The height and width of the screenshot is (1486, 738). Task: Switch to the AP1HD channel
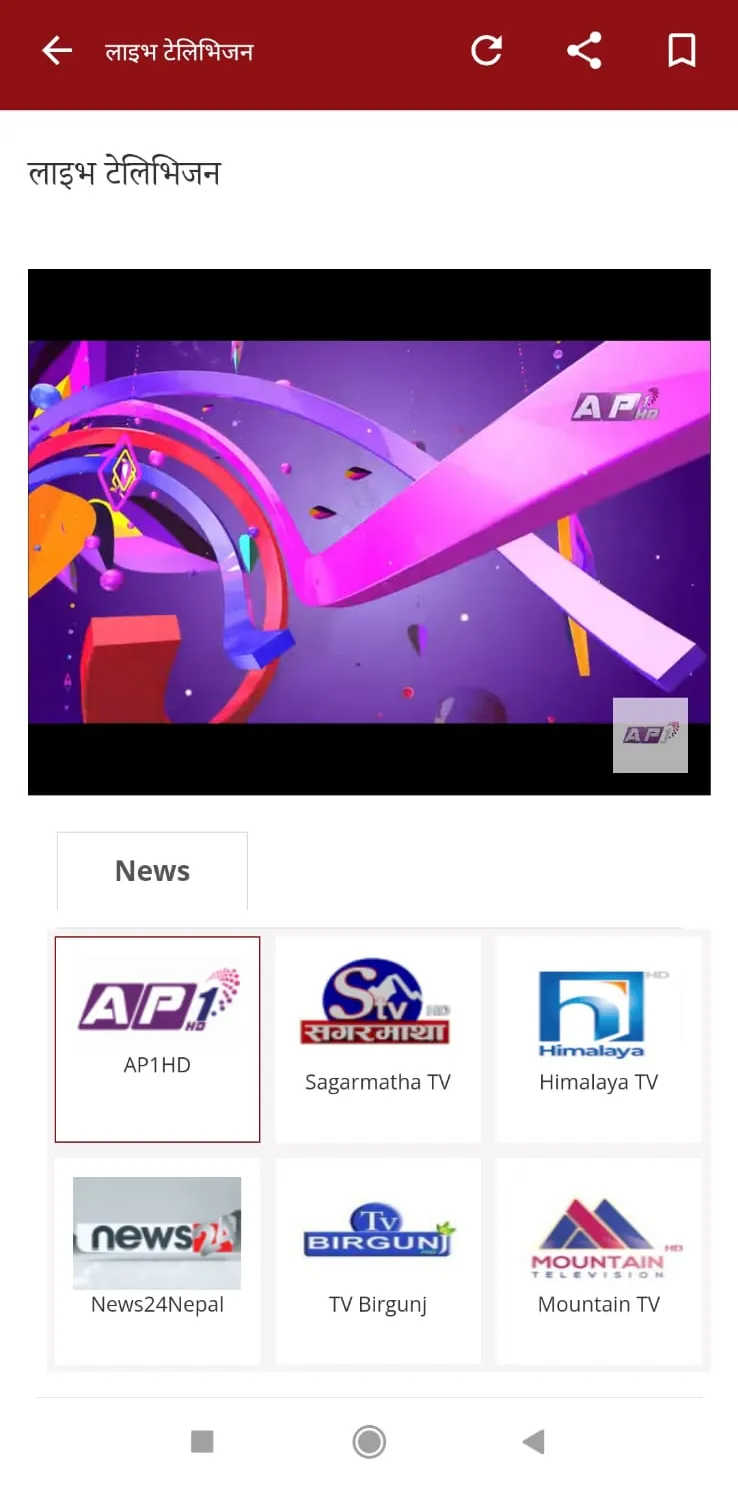tap(157, 1039)
